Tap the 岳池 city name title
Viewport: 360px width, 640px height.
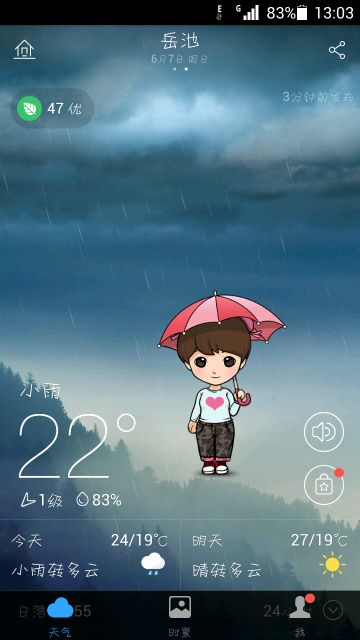tap(180, 41)
